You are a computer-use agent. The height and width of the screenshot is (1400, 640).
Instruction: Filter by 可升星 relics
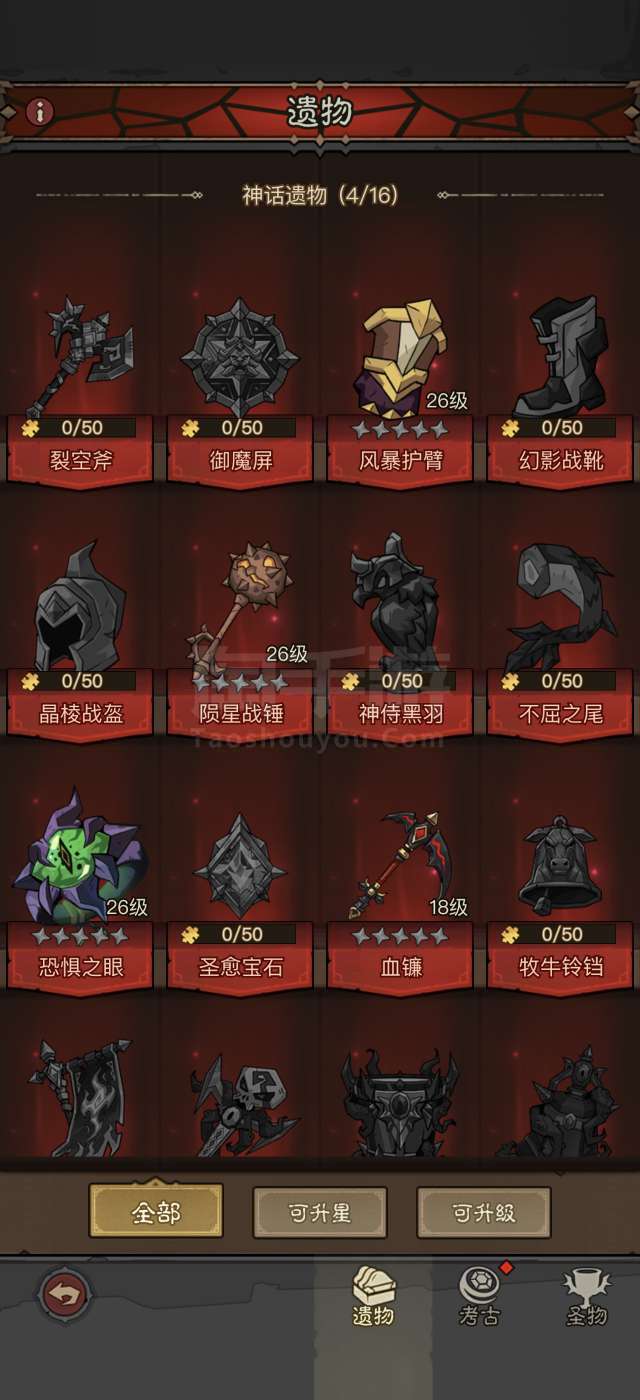click(320, 1212)
